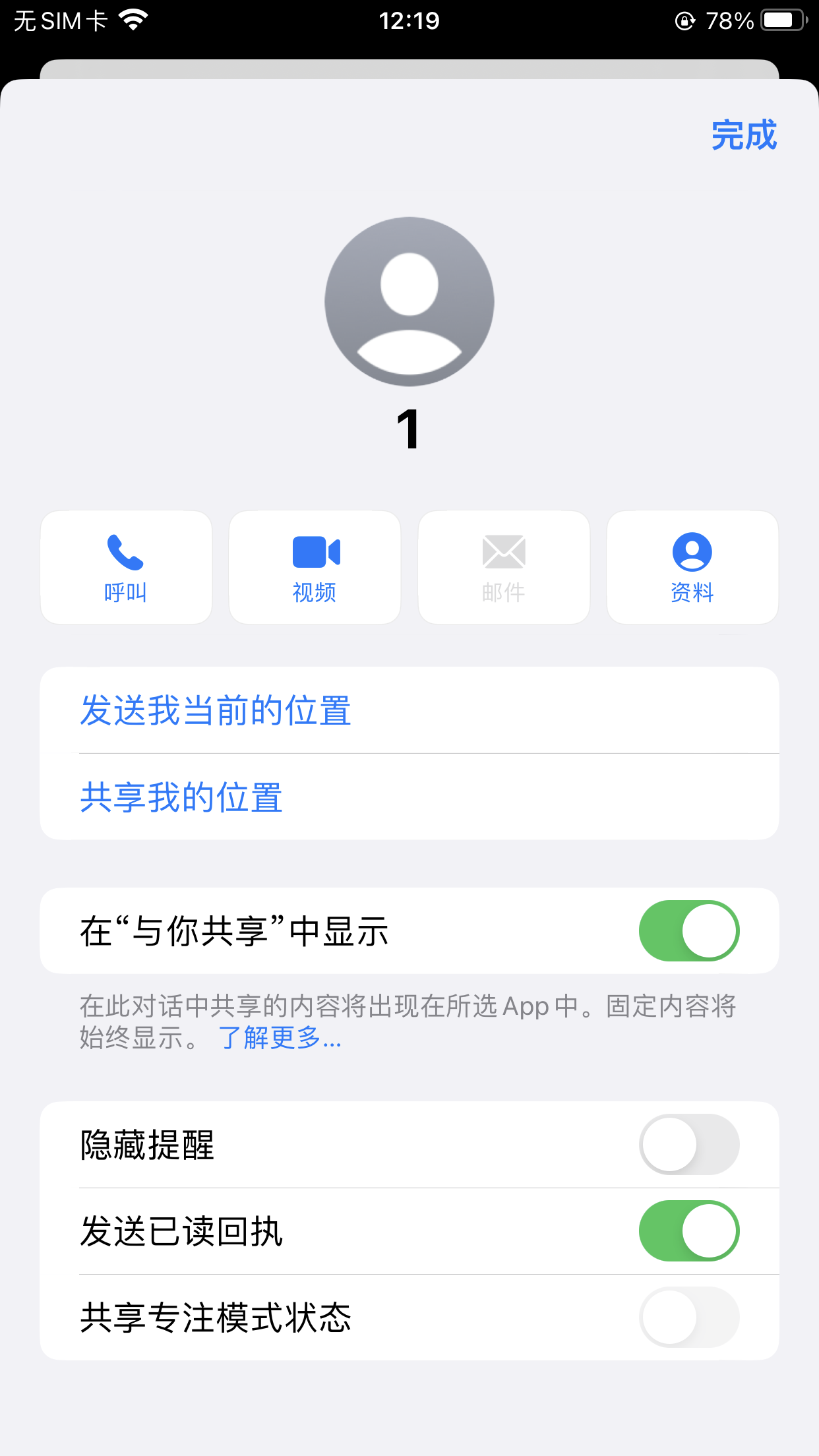Turn off 发送已读回执
The image size is (819, 1456).
(688, 1231)
